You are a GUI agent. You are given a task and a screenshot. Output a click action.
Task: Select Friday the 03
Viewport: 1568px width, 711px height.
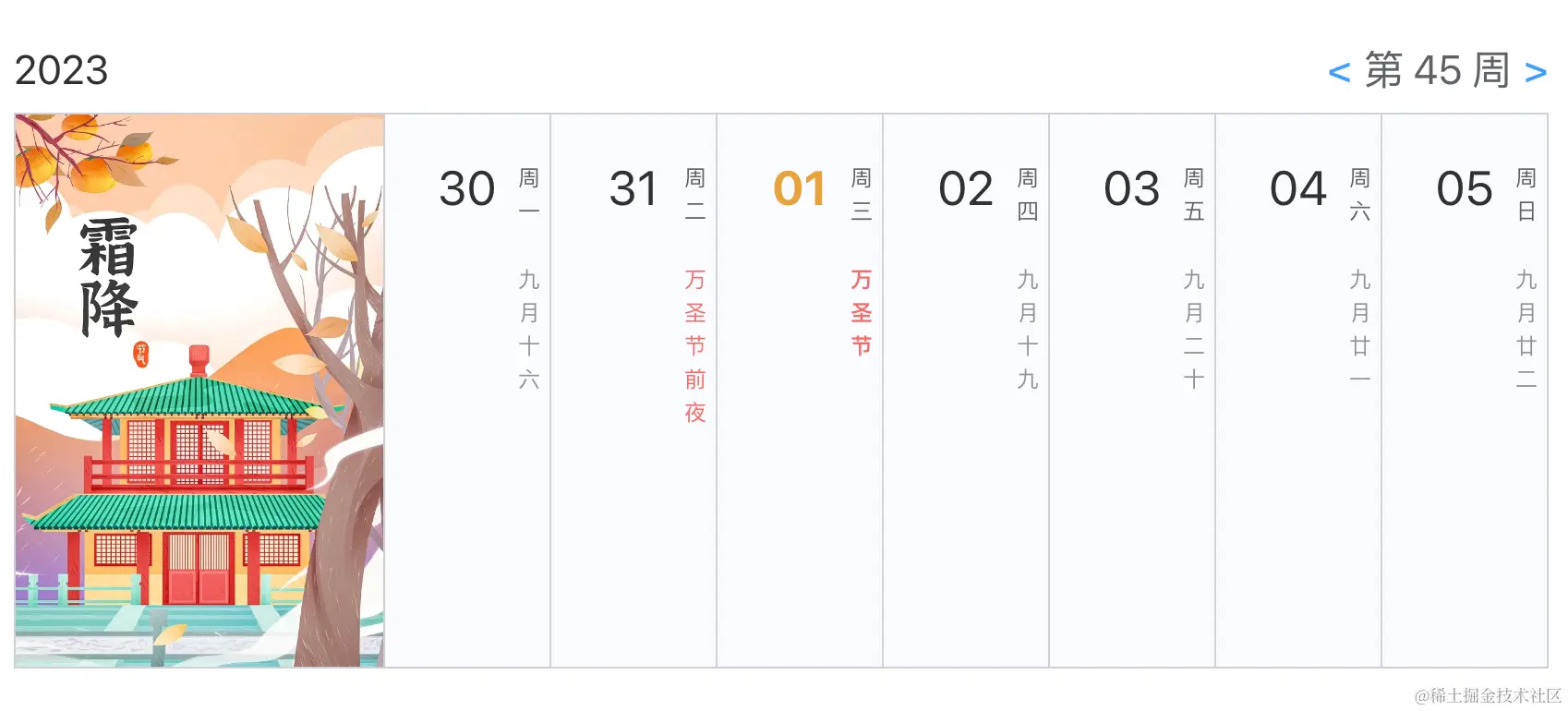pyautogui.click(x=1132, y=391)
